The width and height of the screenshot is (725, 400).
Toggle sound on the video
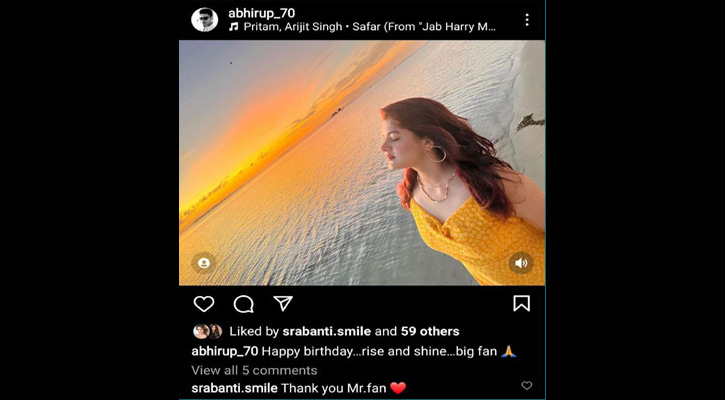(520, 263)
